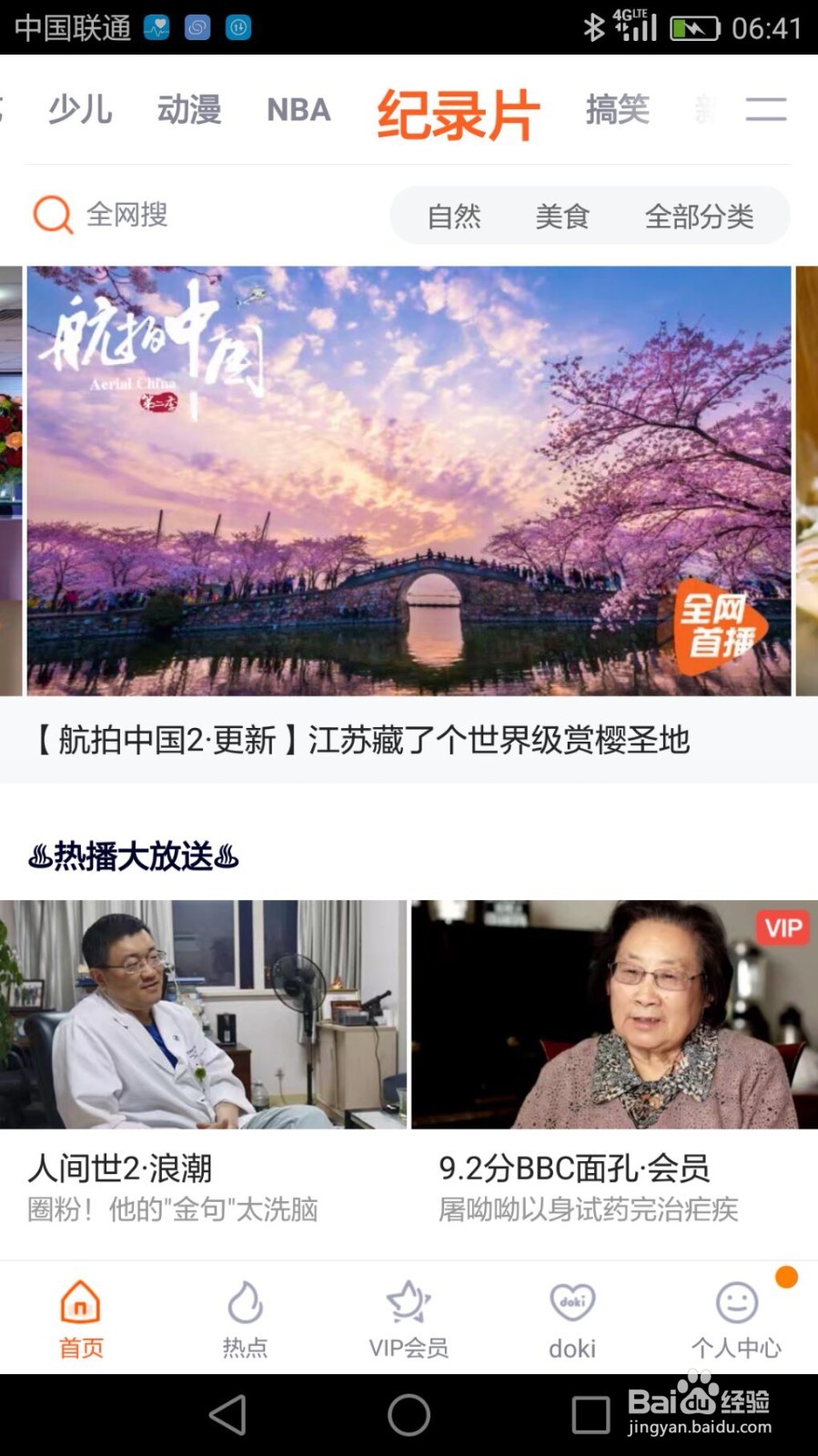Image resolution: width=818 pixels, height=1456 pixels.
Task: Open the channel list menu icon
Action: (765, 110)
